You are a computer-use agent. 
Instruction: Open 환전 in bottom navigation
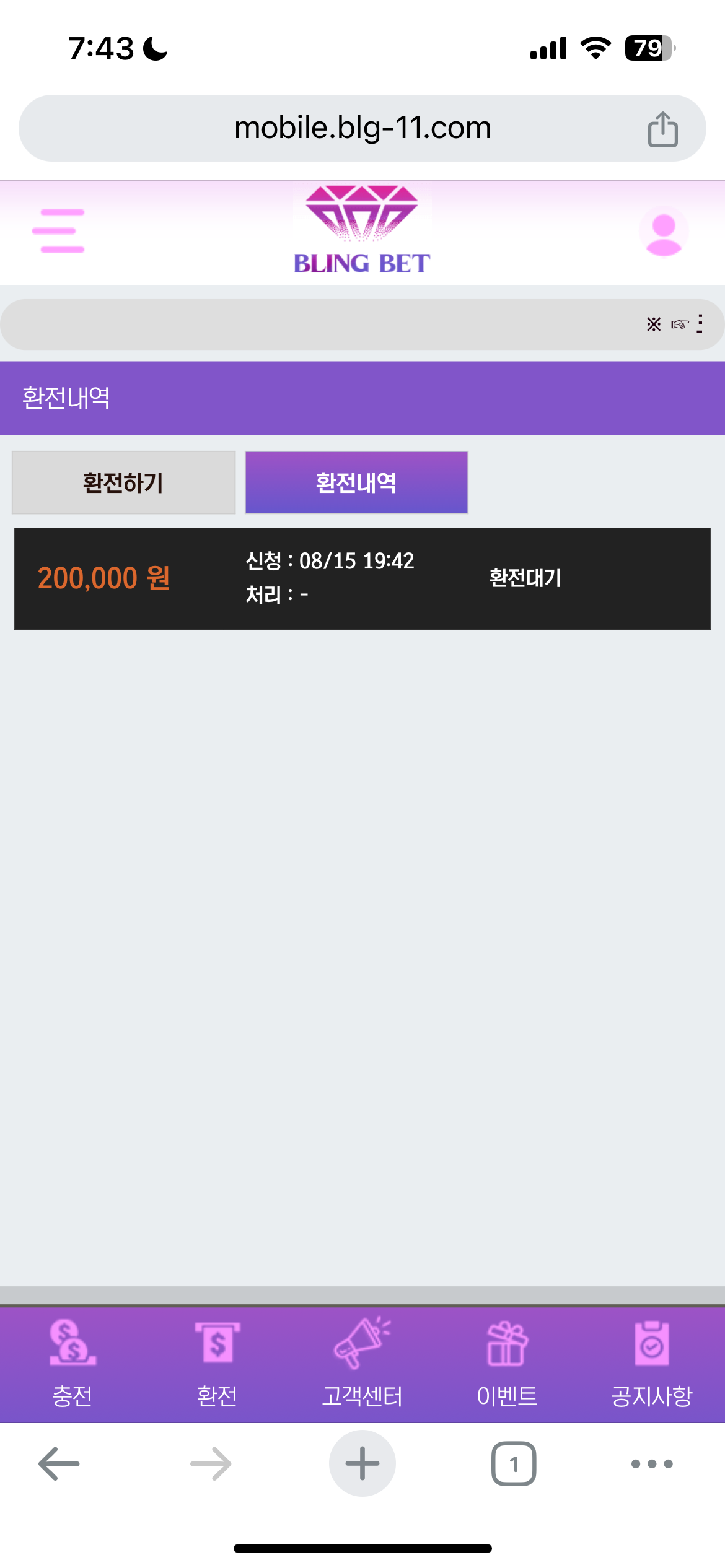coord(217,1364)
